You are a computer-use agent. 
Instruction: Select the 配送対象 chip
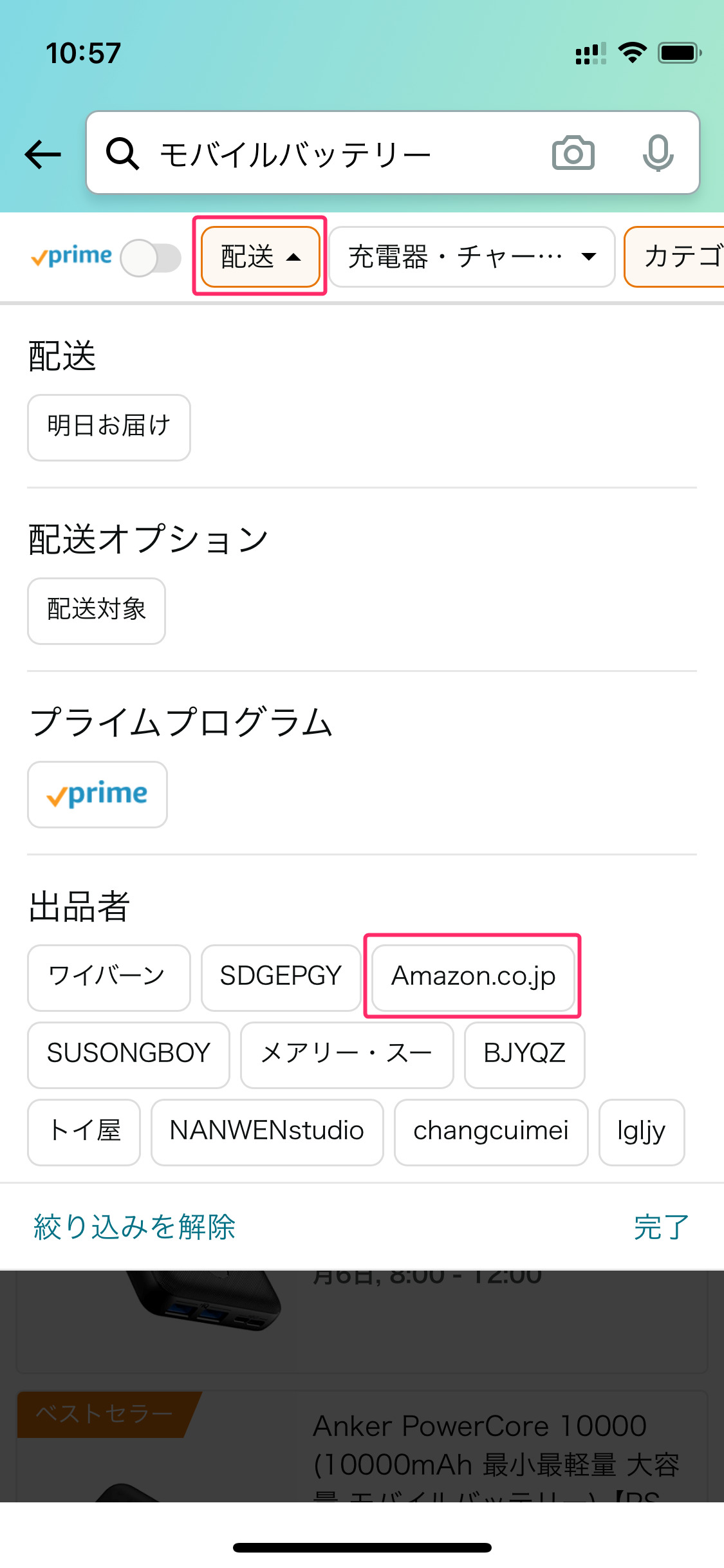97,610
